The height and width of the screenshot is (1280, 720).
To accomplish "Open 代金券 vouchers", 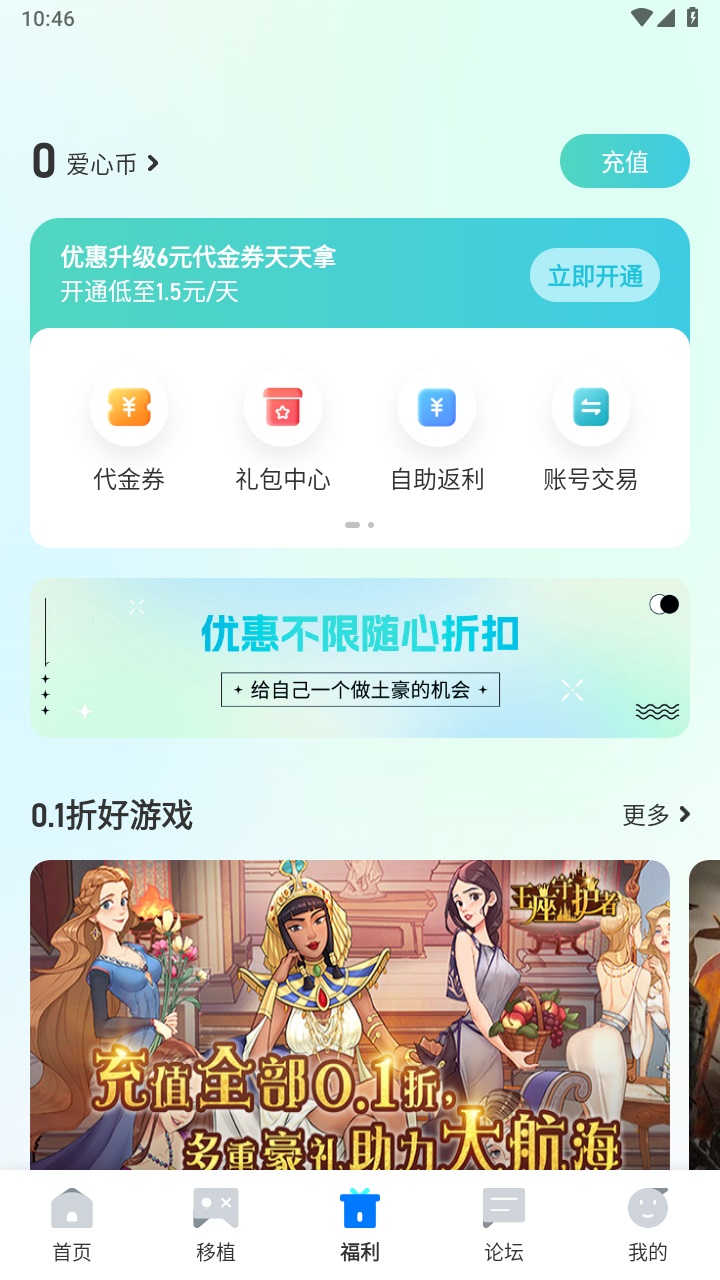I will point(129,428).
